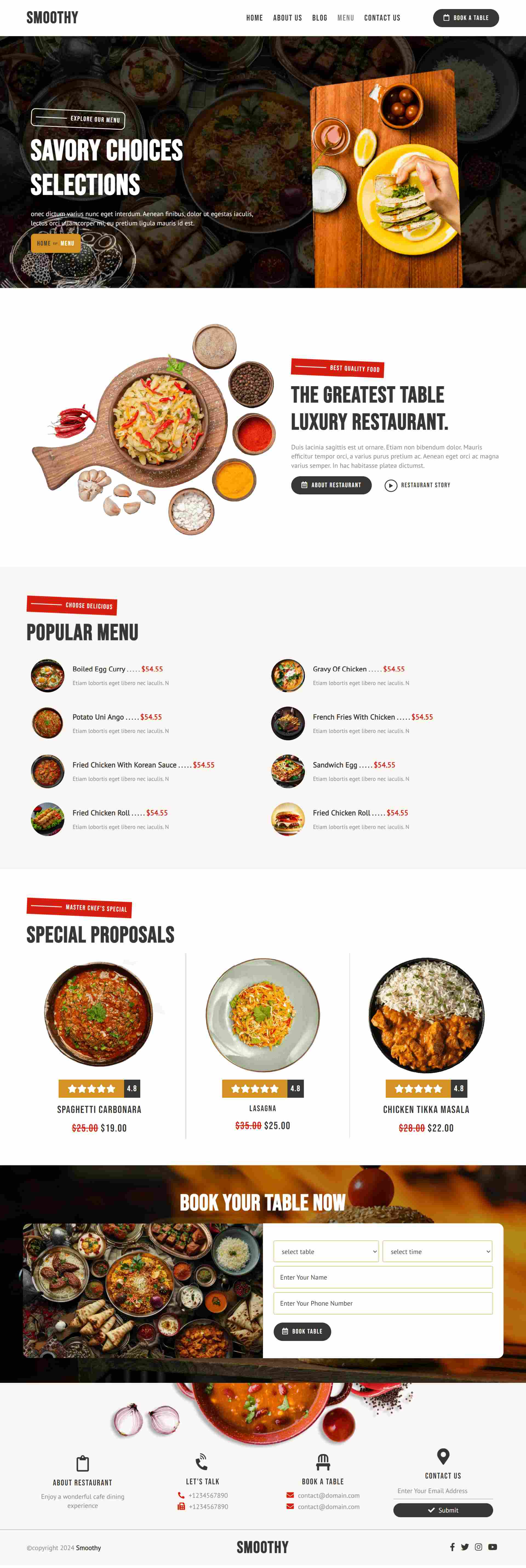This screenshot has width=526, height=1568.
Task: Open the Spaghetti Carbonara card
Action: click(x=99, y=1109)
